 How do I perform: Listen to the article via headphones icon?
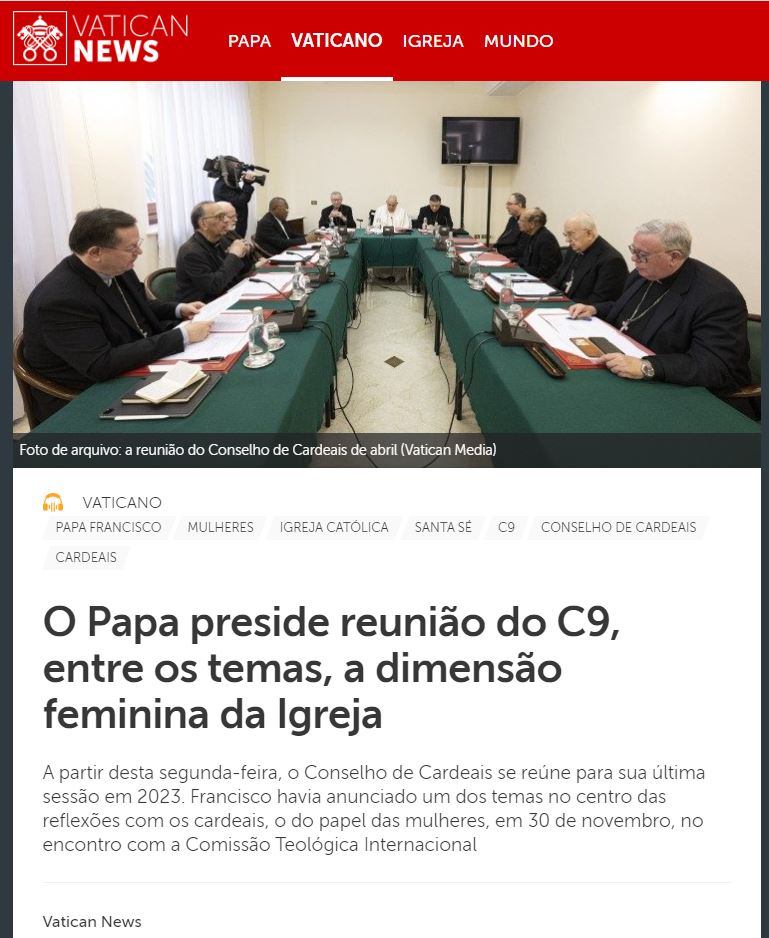53,502
